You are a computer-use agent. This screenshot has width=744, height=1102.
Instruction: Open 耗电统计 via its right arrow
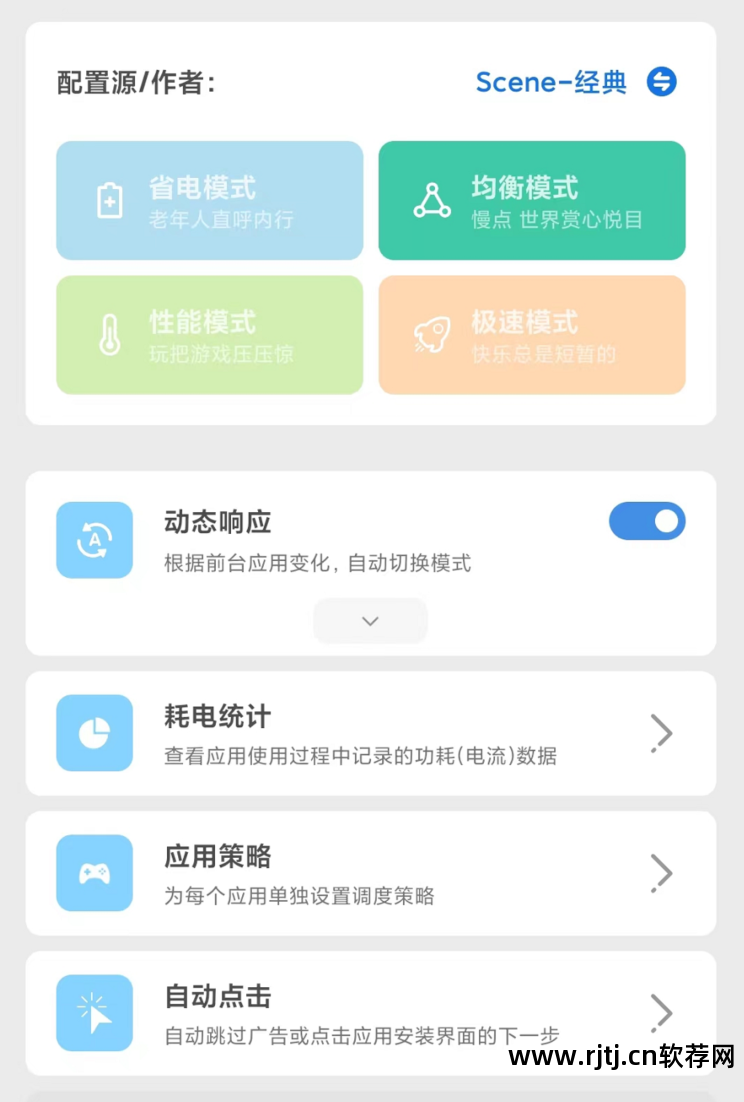pos(661,733)
